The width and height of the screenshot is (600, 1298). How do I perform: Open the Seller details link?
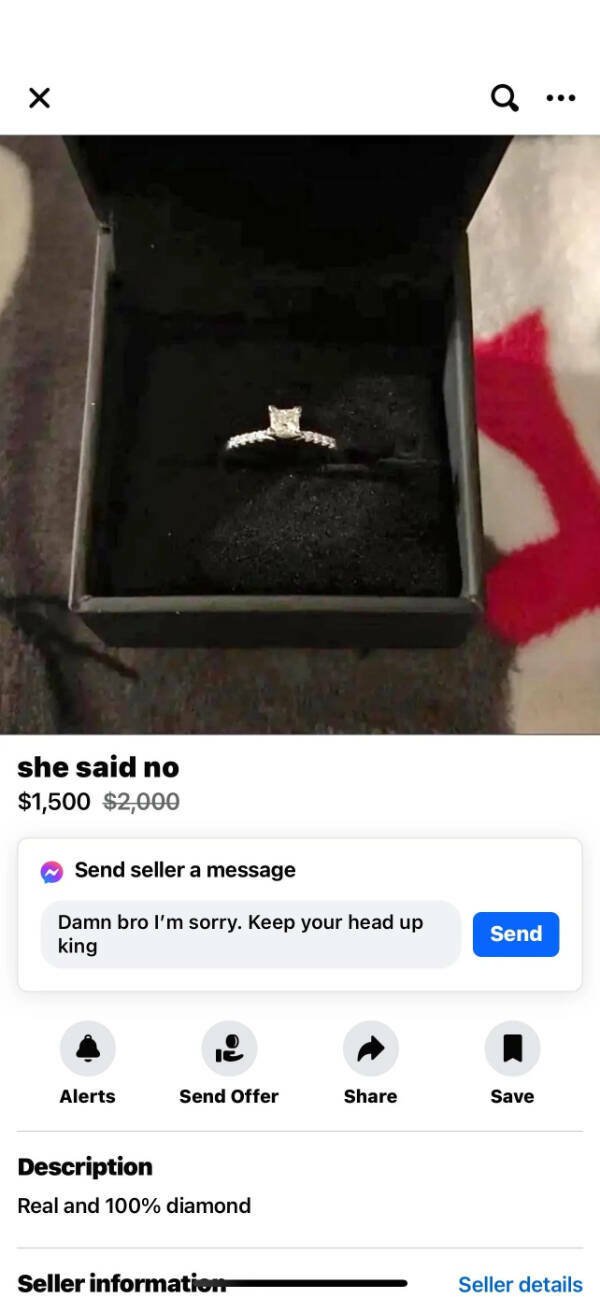tap(520, 1284)
